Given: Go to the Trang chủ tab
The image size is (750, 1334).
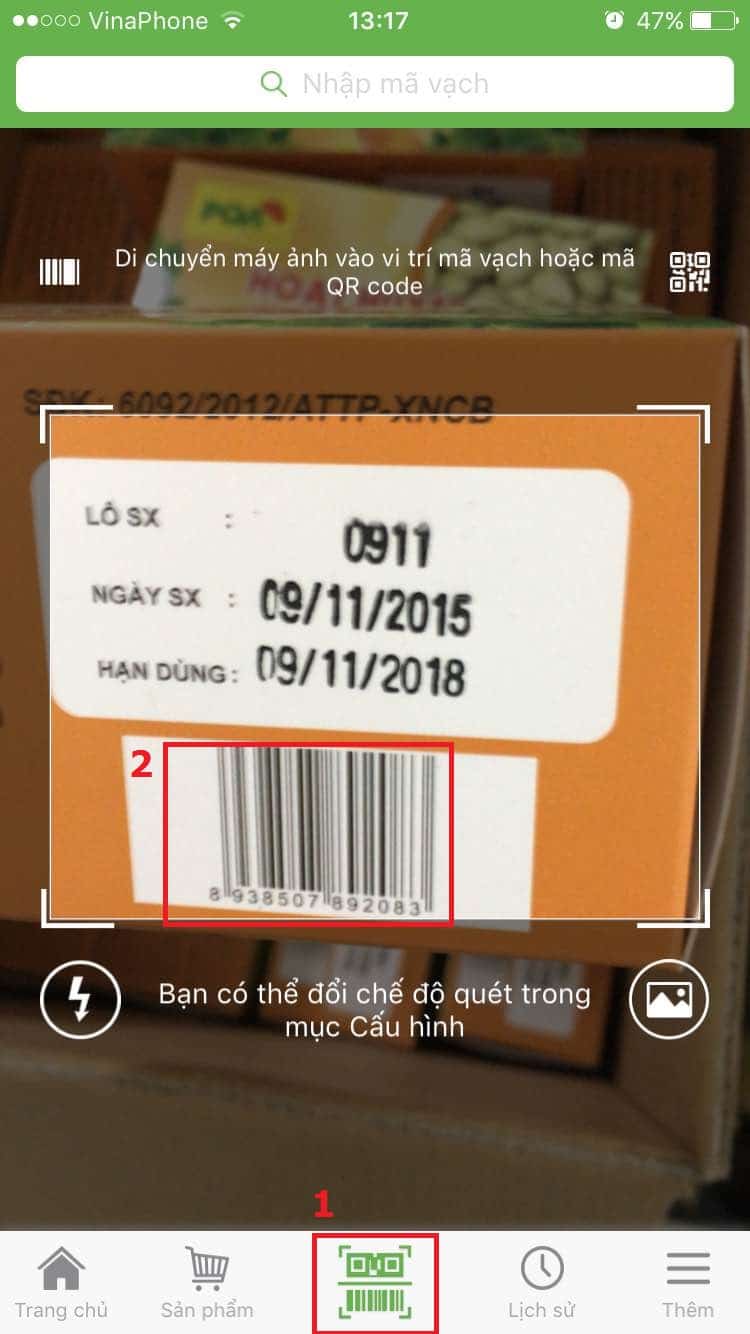Looking at the screenshot, I should (61, 1283).
